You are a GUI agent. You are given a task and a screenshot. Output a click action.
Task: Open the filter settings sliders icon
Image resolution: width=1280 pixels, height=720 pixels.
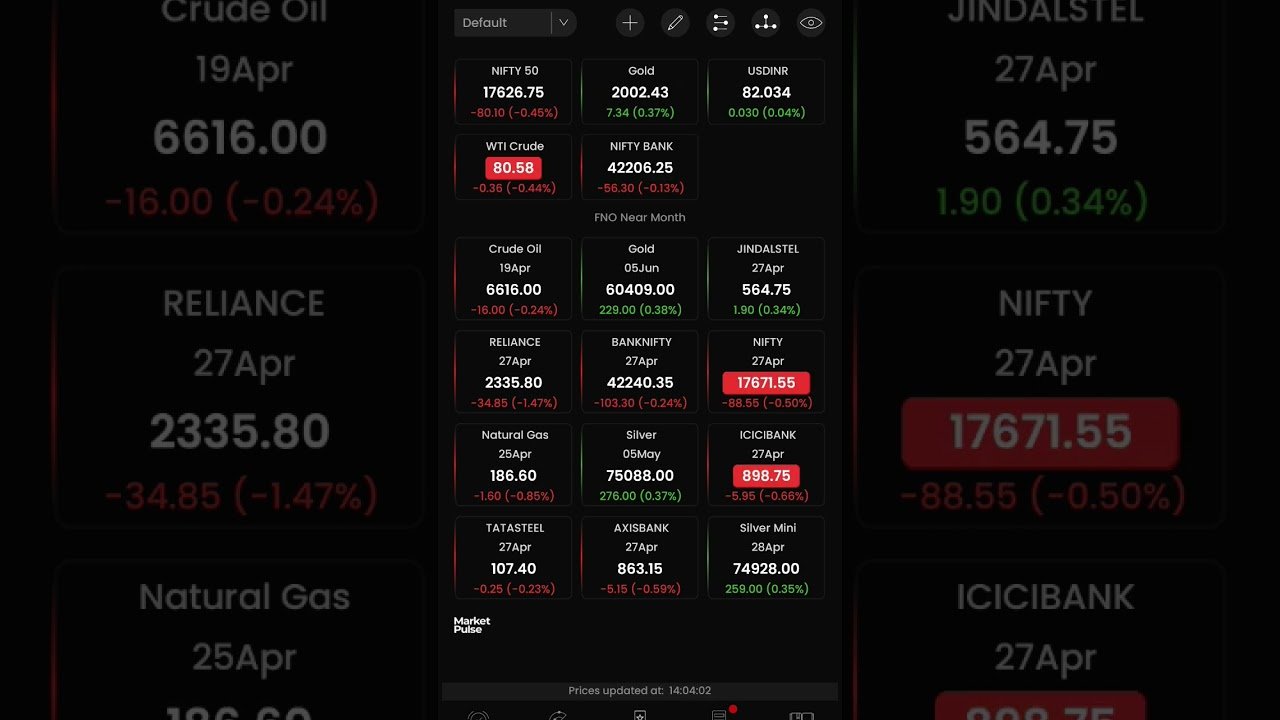[x=720, y=23]
